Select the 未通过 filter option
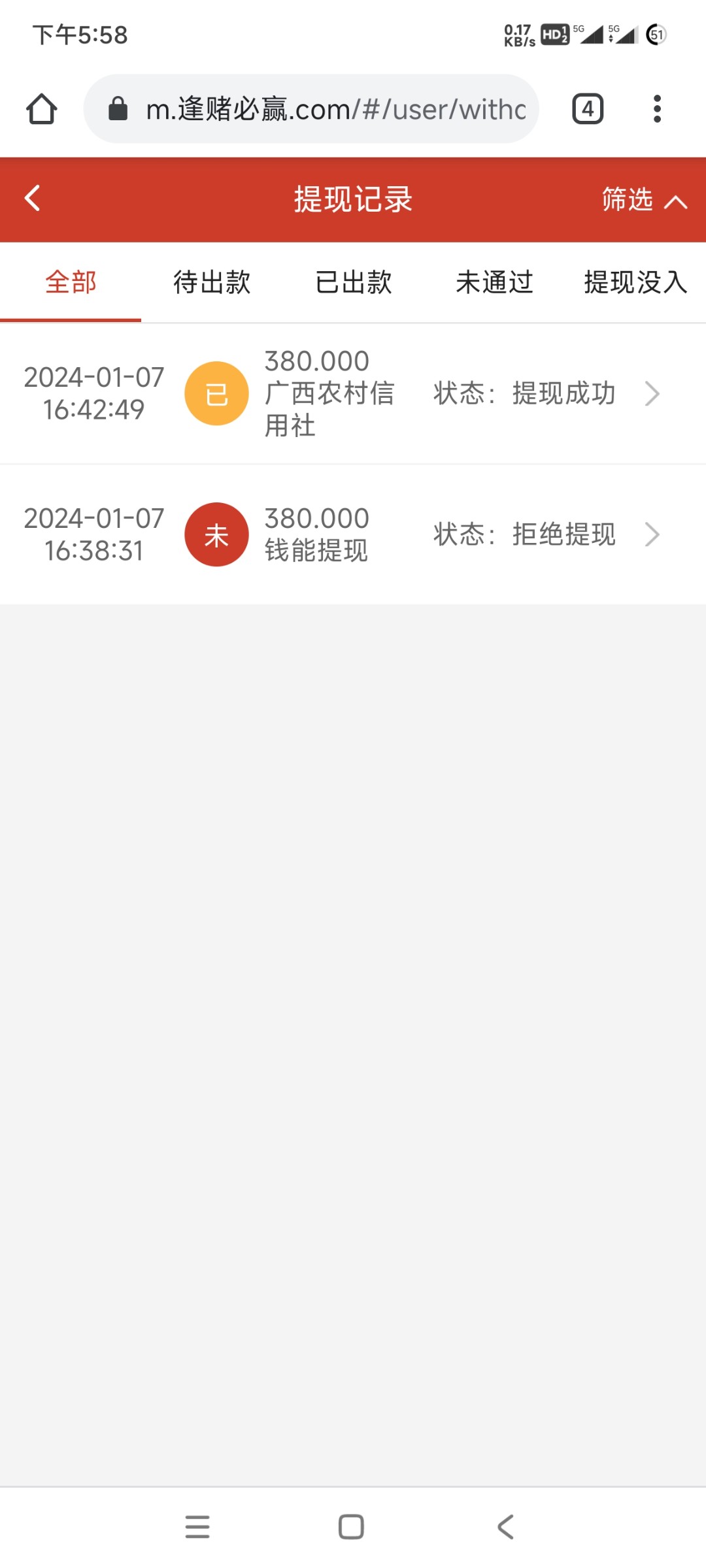 [x=494, y=282]
